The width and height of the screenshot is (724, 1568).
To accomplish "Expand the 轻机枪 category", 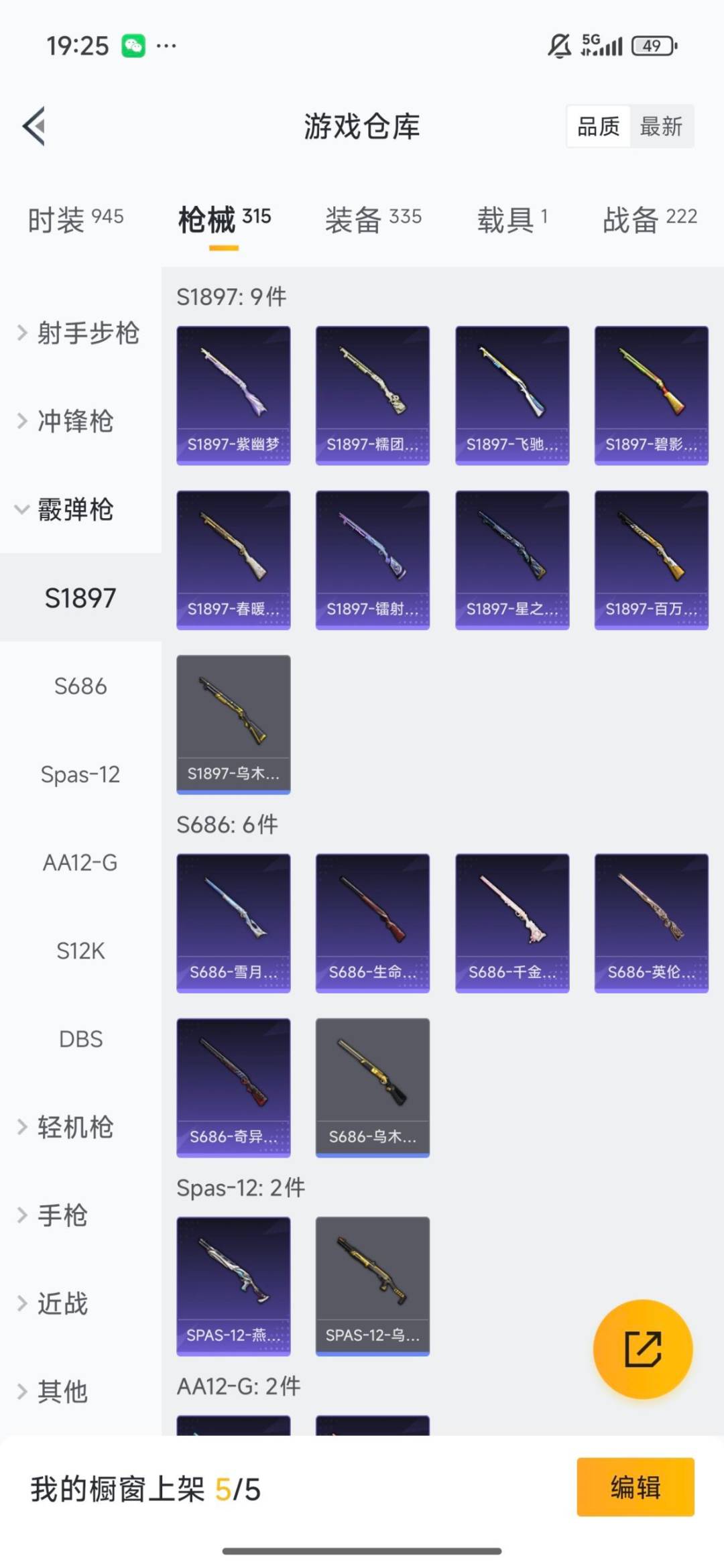I will pyautogui.click(x=74, y=1127).
